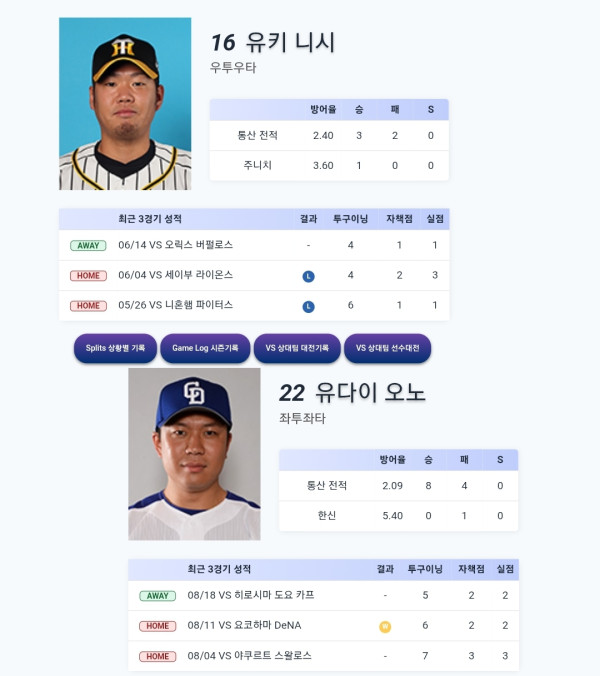Image resolution: width=600 pixels, height=676 pixels.
Task: Open Game Log 시즌기록
Action: pos(205,348)
